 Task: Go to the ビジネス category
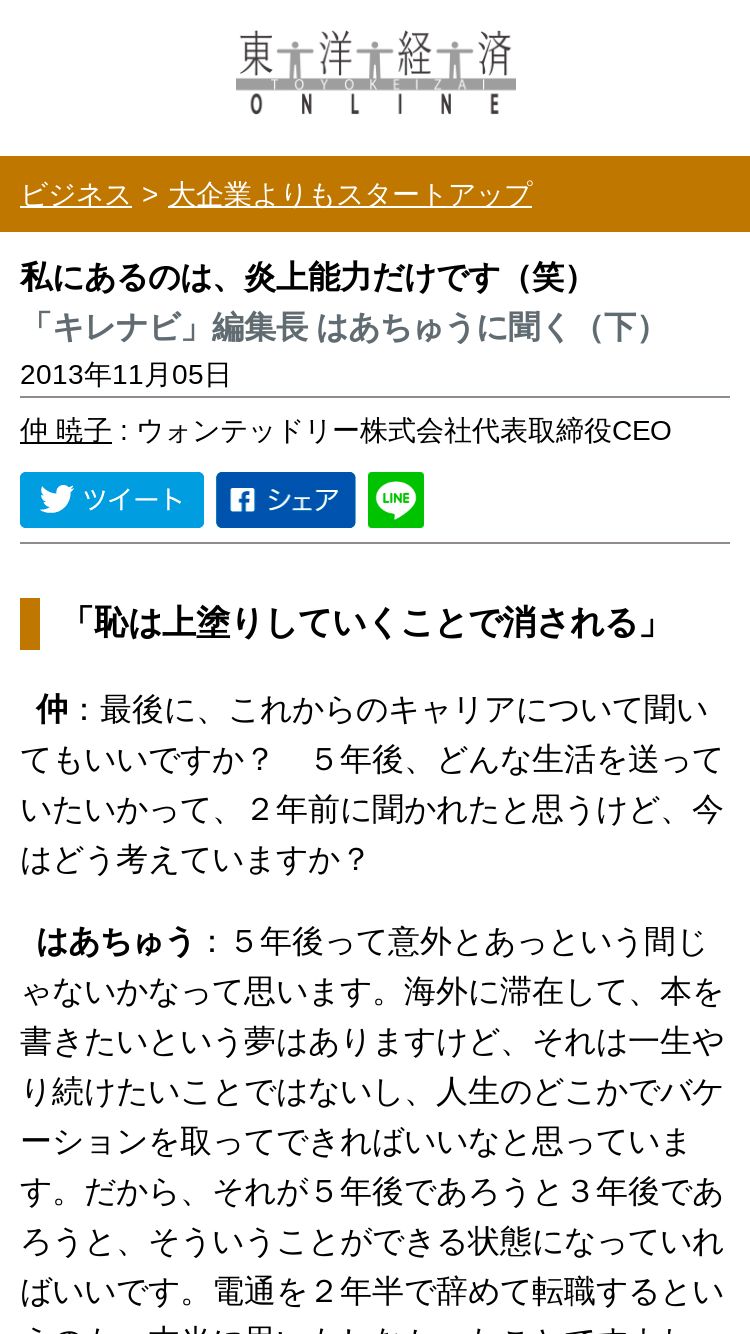(x=76, y=194)
